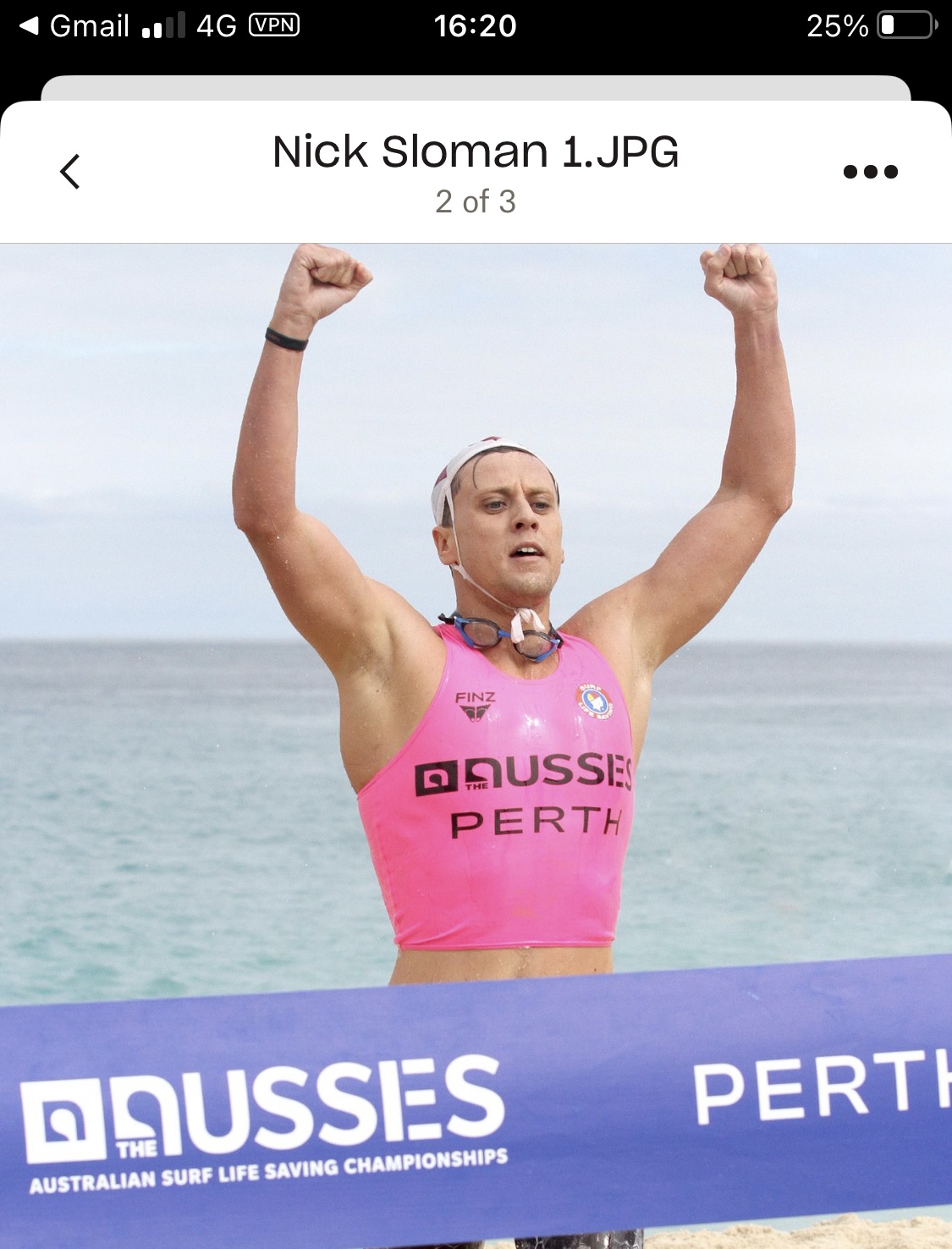The height and width of the screenshot is (1249, 952).
Task: Open the three-dot more options menu
Action: point(870,172)
